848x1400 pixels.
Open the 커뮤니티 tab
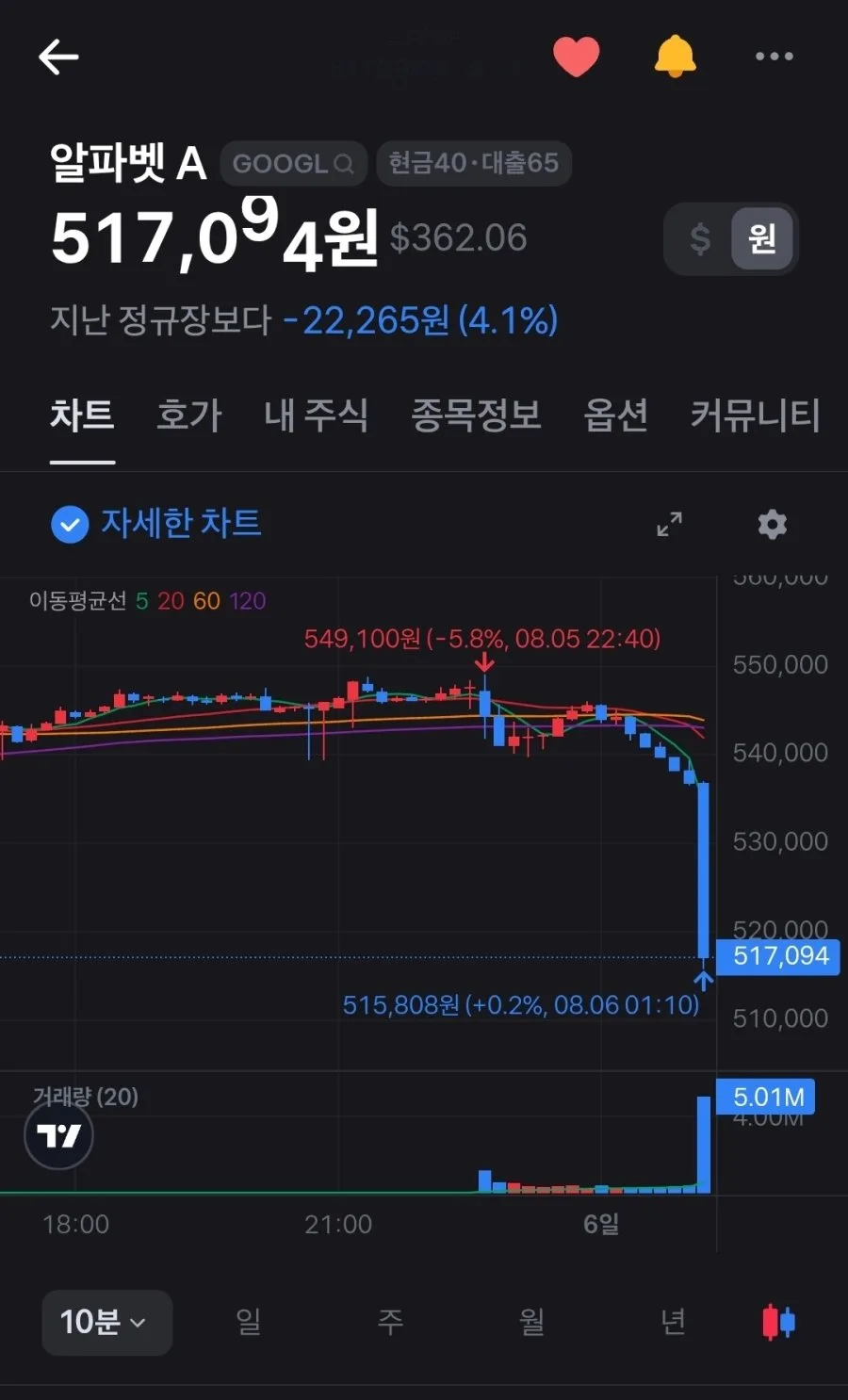coord(755,415)
